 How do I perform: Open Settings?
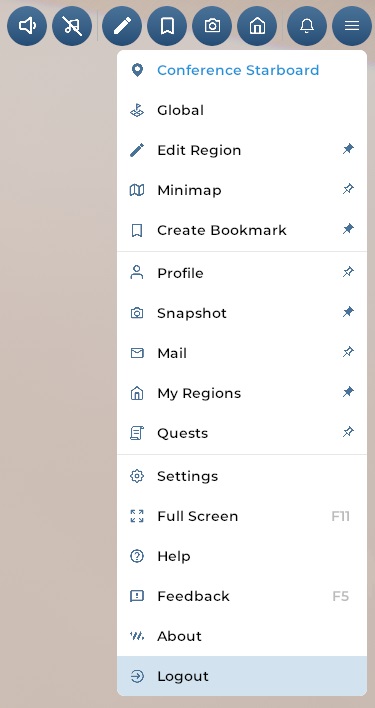coord(242,476)
